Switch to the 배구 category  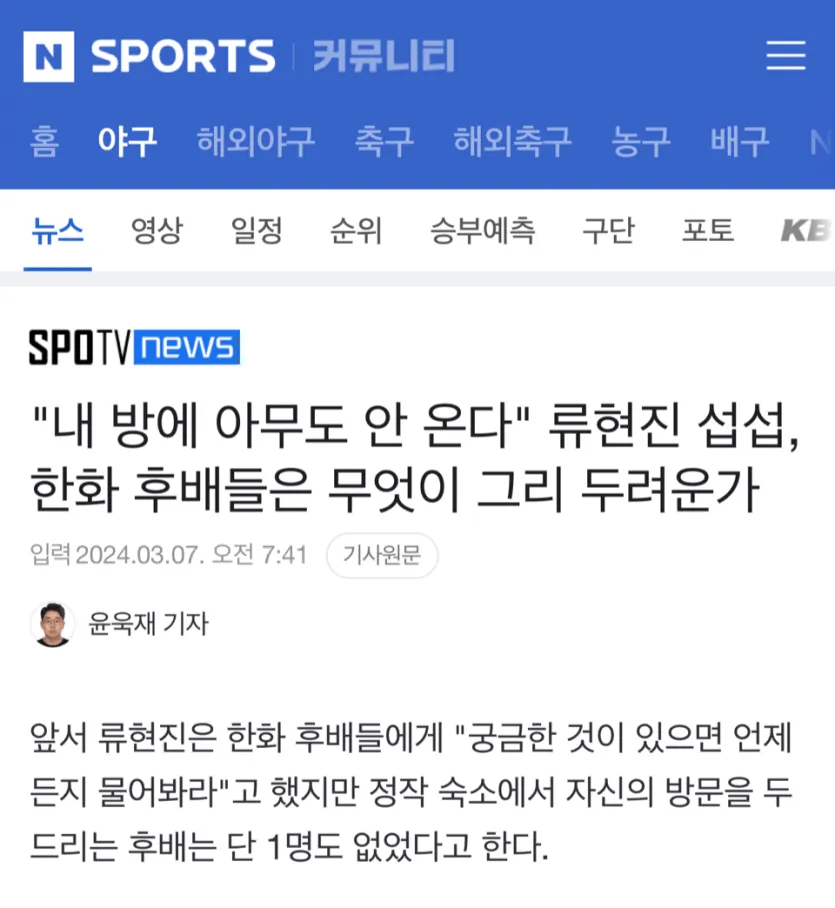(739, 141)
